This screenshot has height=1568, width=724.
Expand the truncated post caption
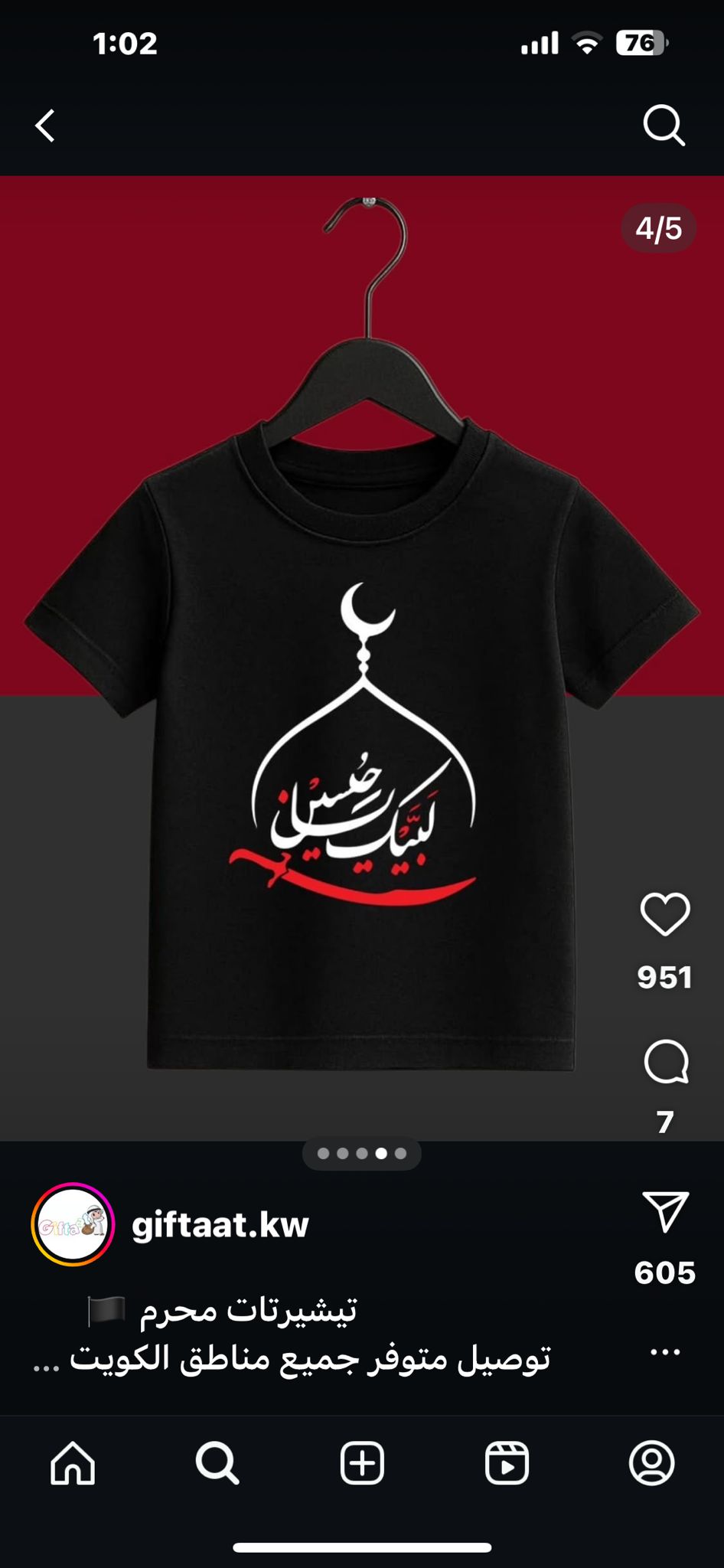[46, 1359]
